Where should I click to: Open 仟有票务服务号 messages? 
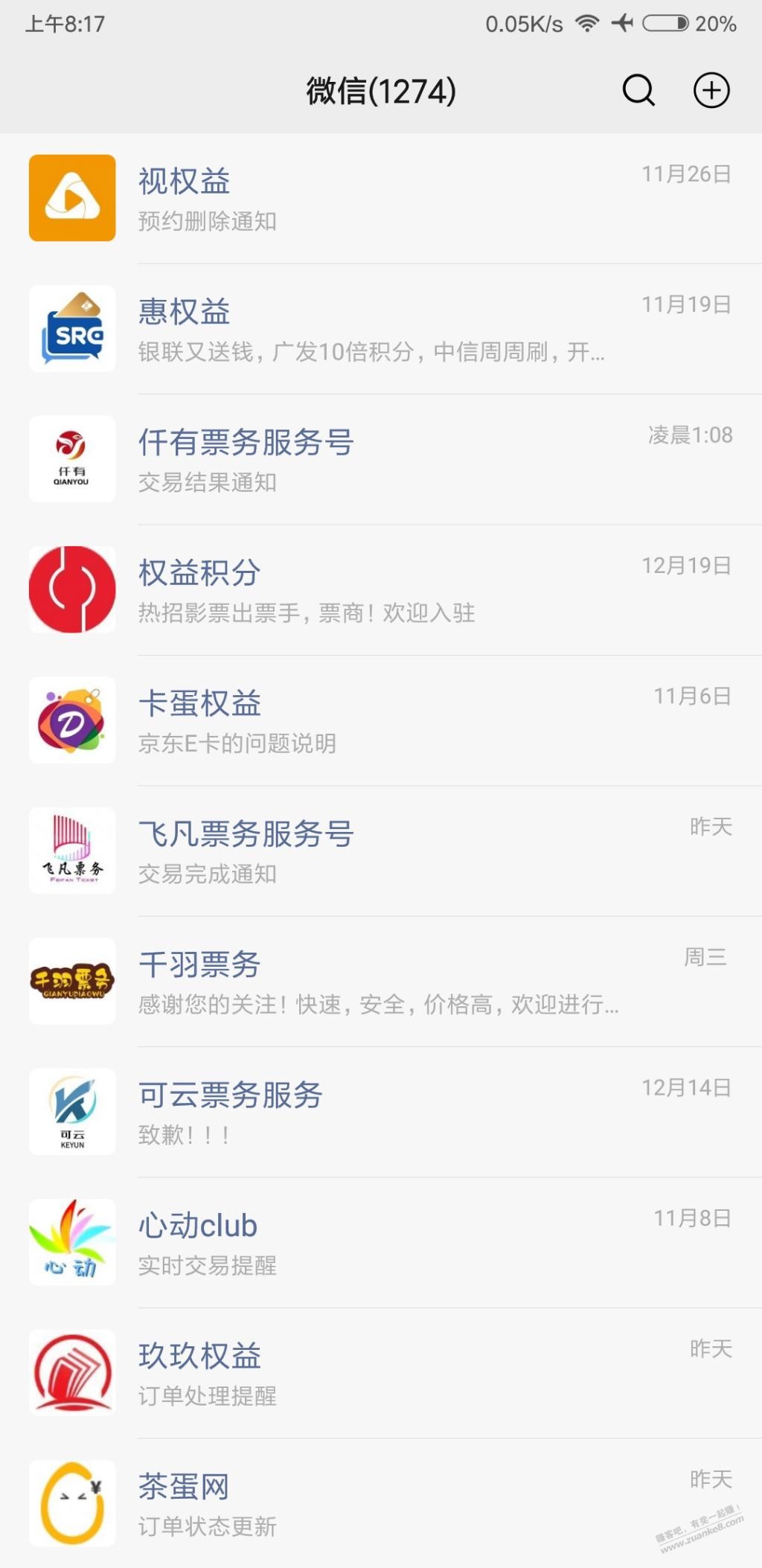coord(381,459)
